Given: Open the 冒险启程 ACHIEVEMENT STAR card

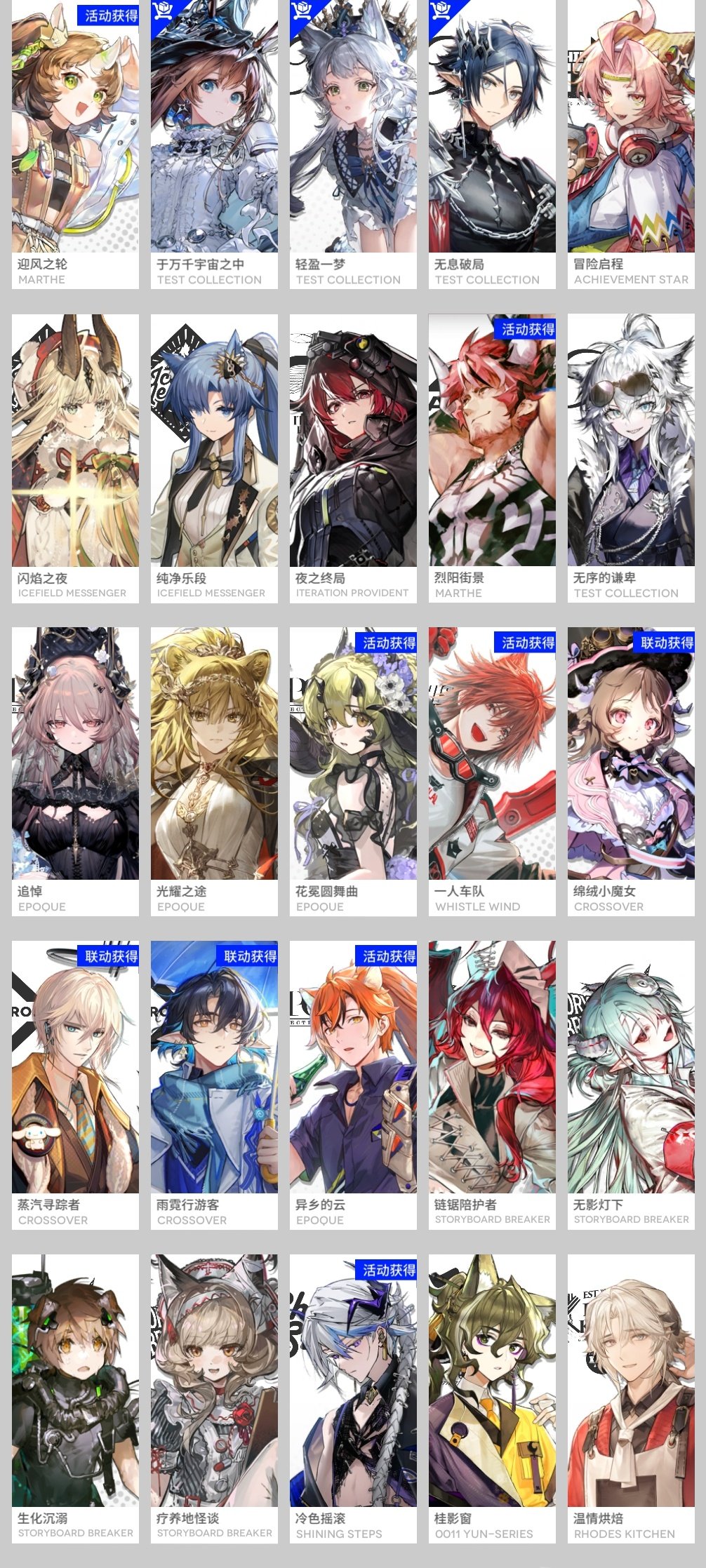Looking at the screenshot, I should 631,144.
